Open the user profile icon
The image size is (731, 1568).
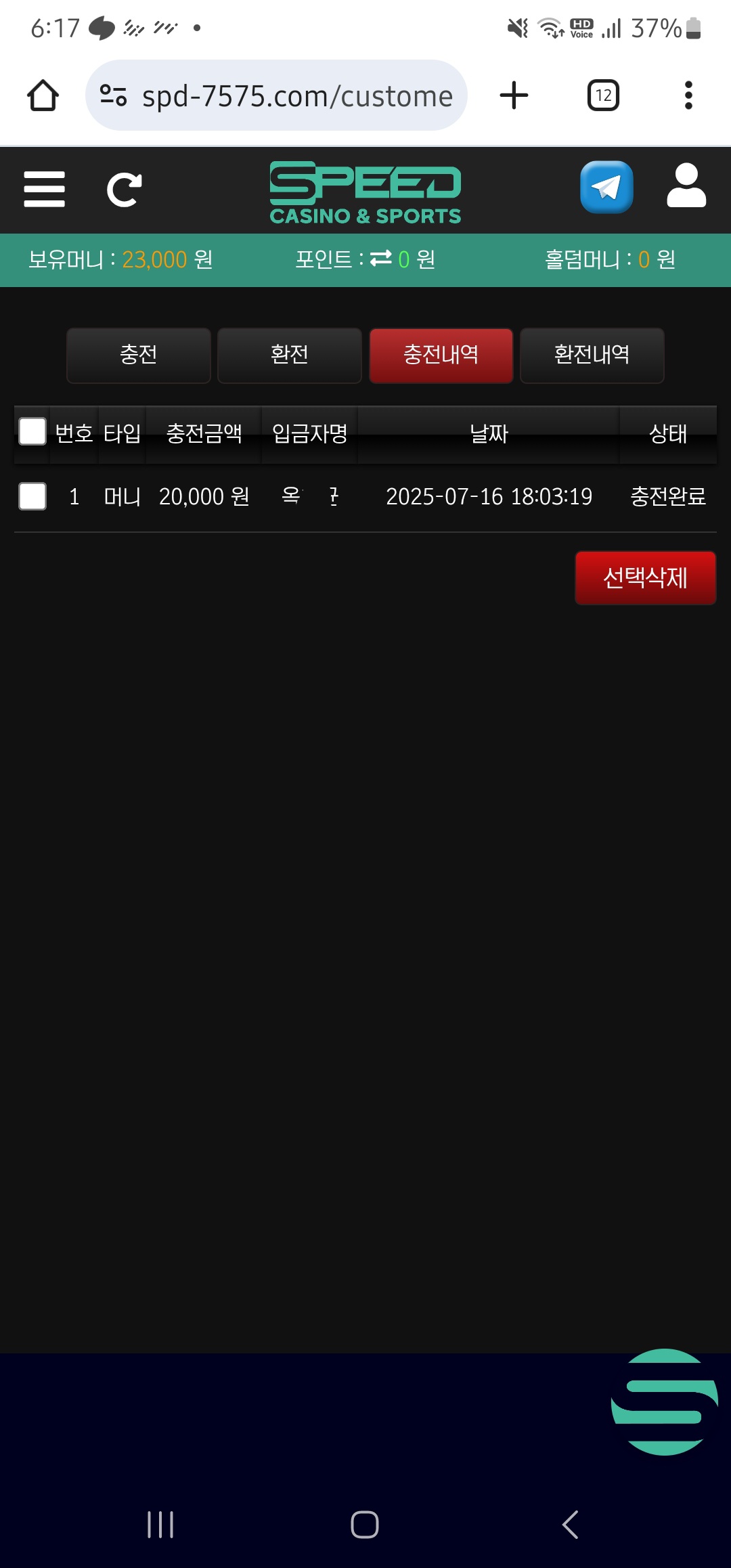(x=686, y=186)
